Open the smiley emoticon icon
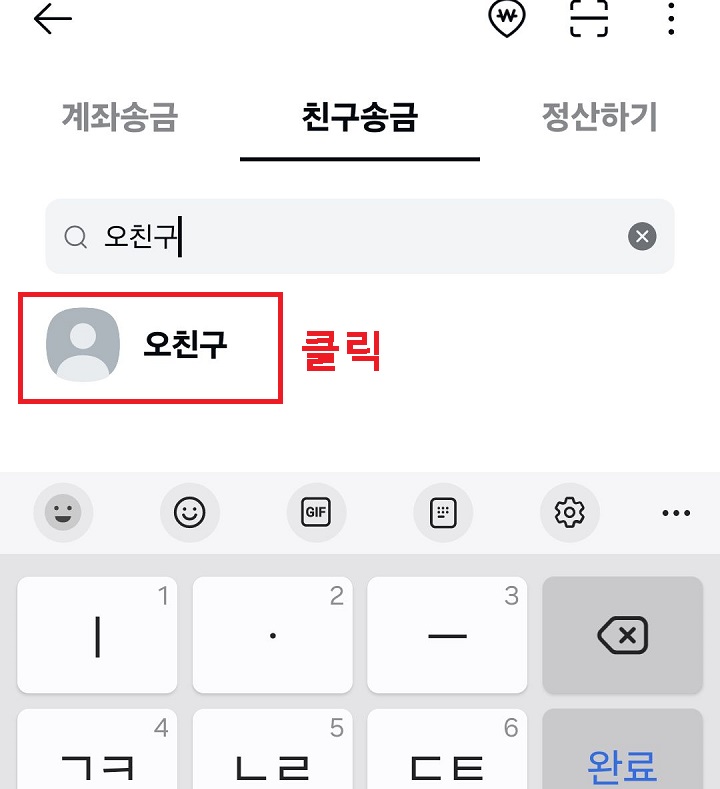Viewport: 720px width, 789px height. pyautogui.click(x=190, y=512)
